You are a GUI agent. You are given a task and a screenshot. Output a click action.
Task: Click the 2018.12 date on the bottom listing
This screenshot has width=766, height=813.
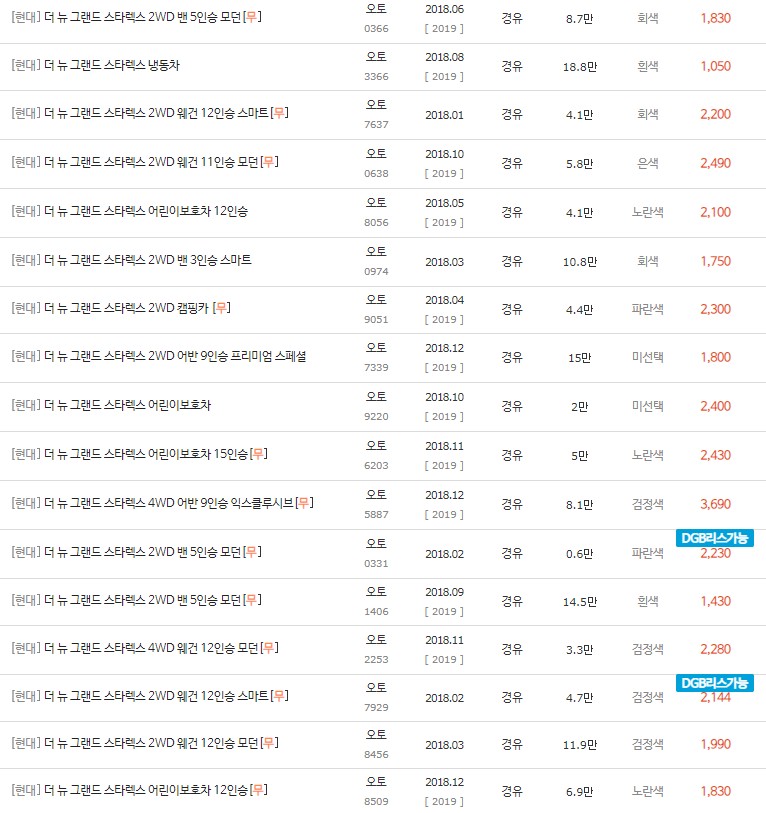[444, 781]
